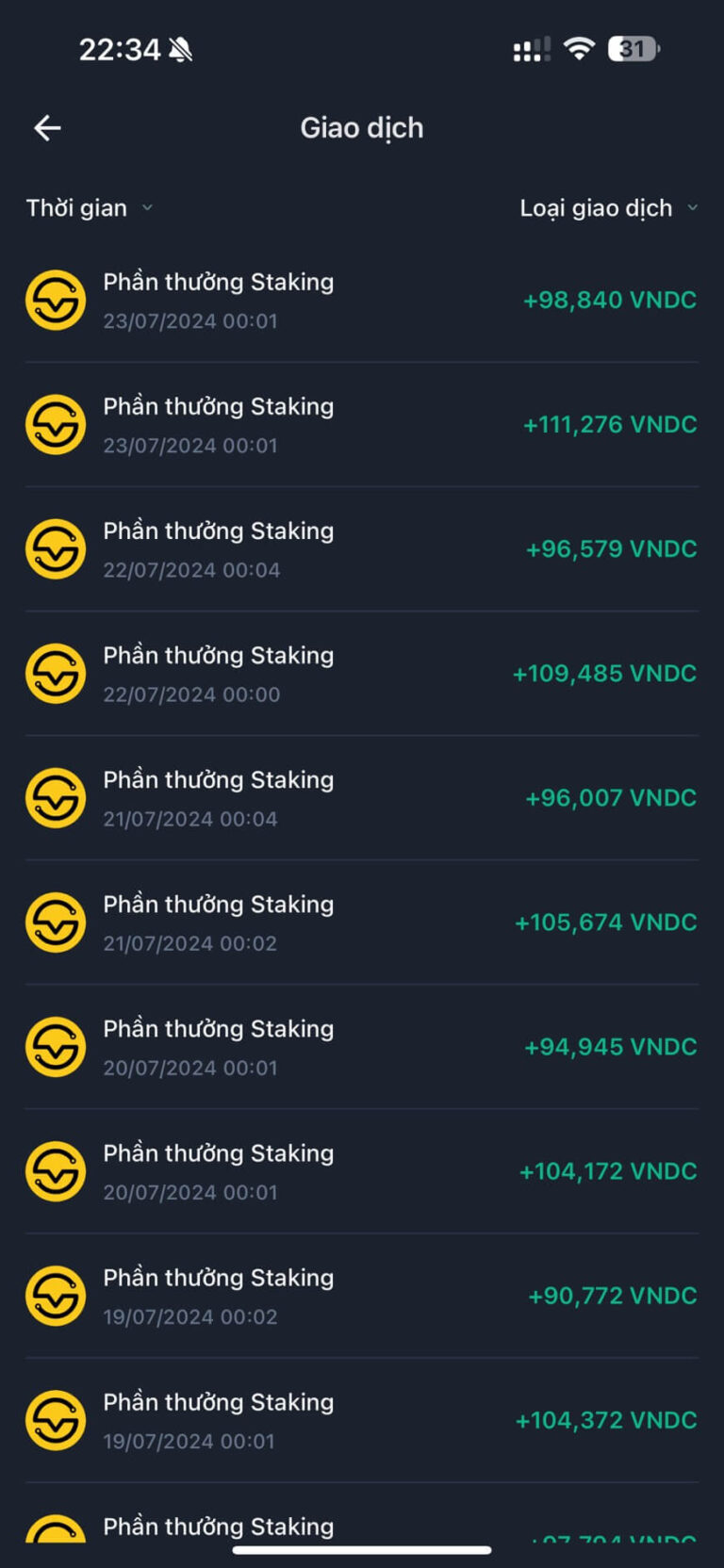Select the +96,579 VNDC staking transaction
The width and height of the screenshot is (724, 1568).
[x=362, y=549]
